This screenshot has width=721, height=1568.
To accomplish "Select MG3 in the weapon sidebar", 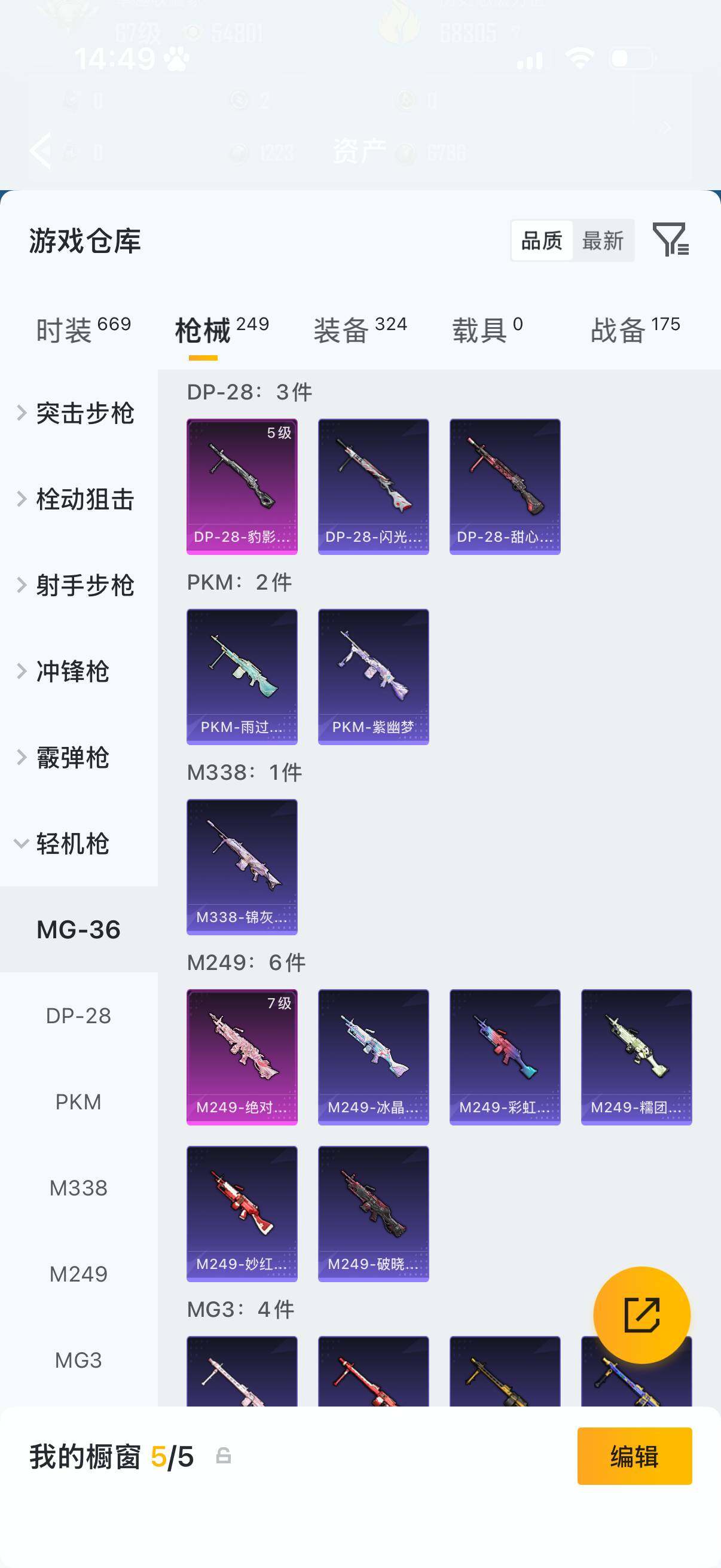I will pyautogui.click(x=79, y=1360).
